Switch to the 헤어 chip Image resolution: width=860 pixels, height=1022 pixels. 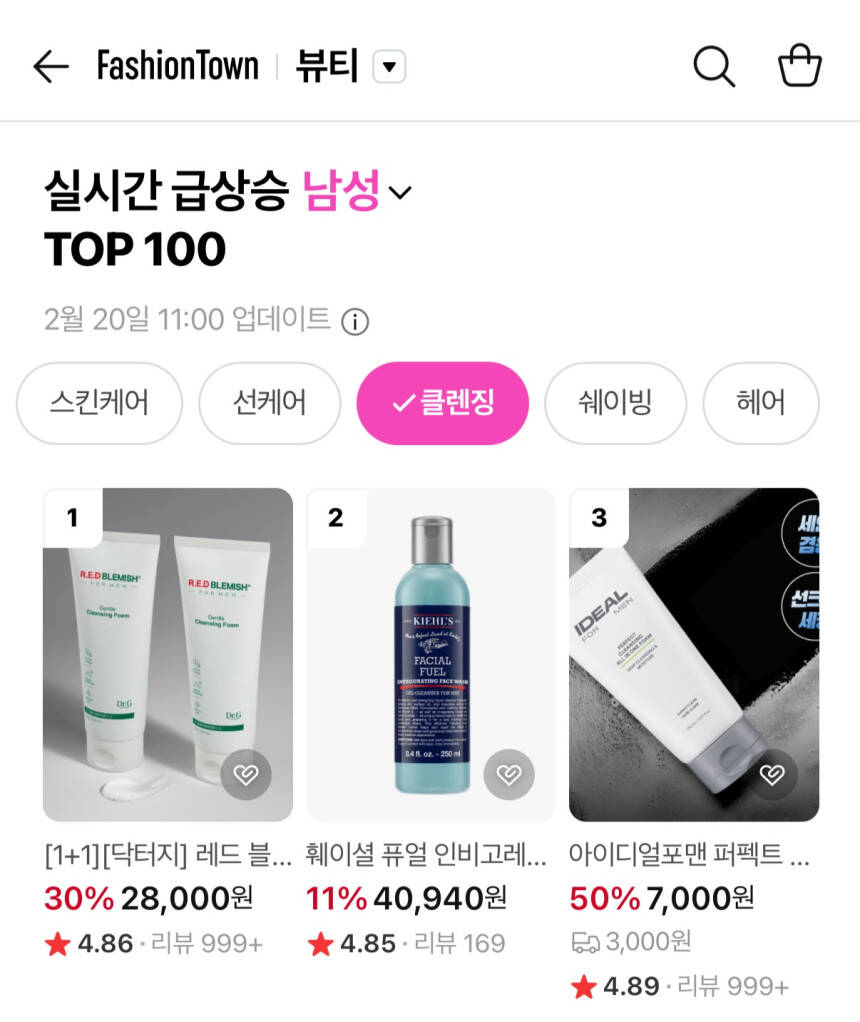pyautogui.click(x=760, y=403)
